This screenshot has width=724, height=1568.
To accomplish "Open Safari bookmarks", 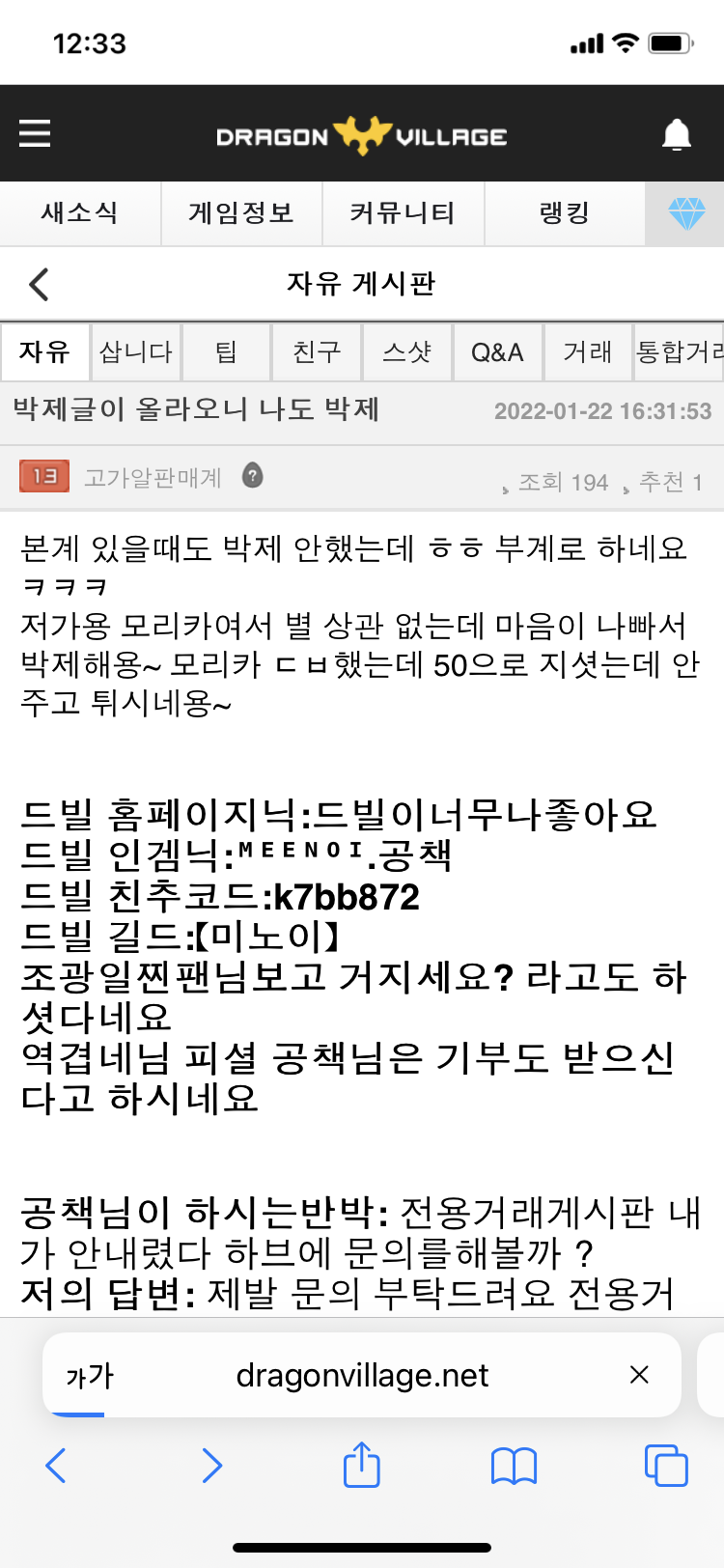I will (514, 1466).
